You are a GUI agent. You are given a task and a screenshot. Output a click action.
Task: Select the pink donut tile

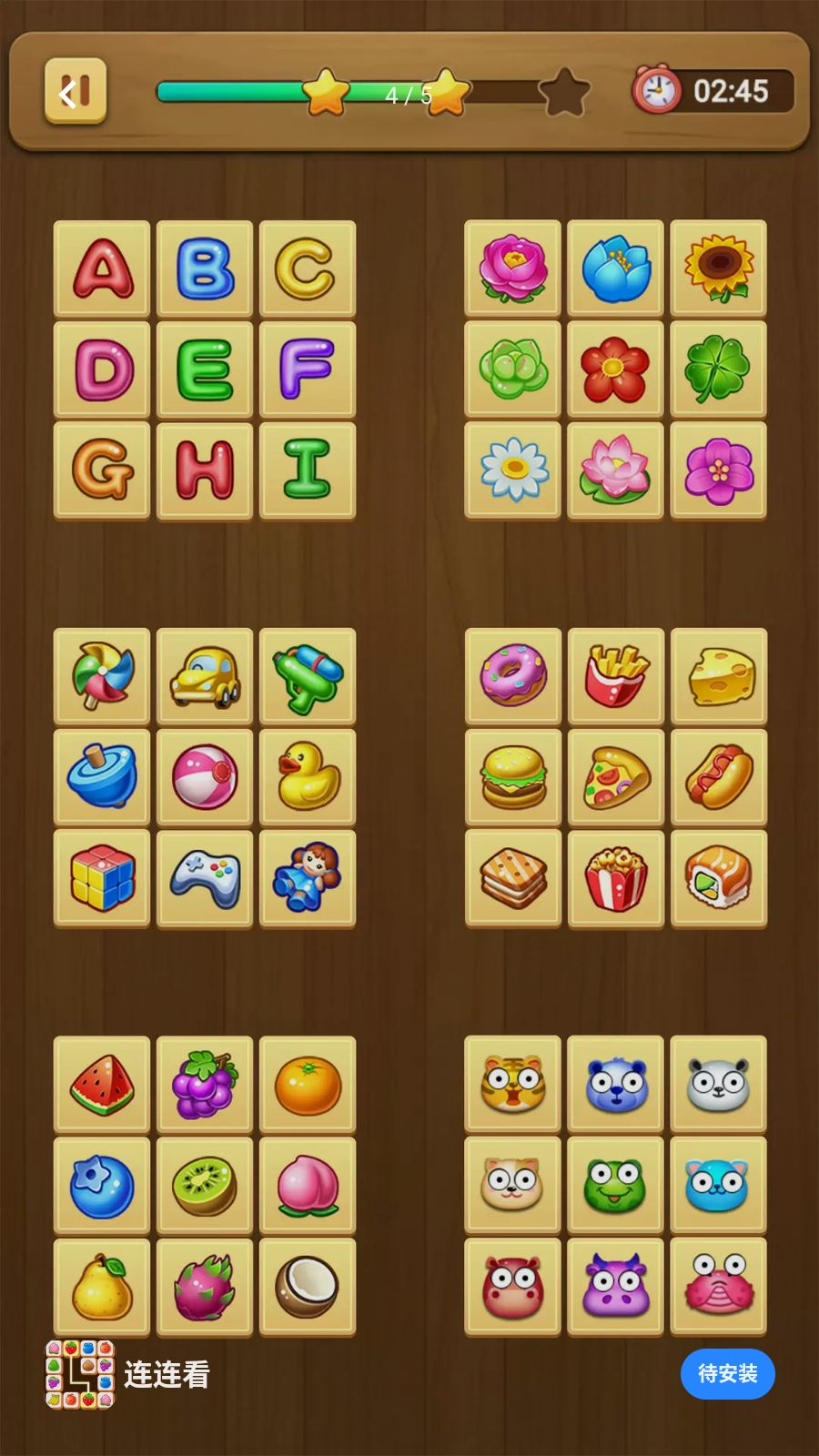[x=512, y=676]
